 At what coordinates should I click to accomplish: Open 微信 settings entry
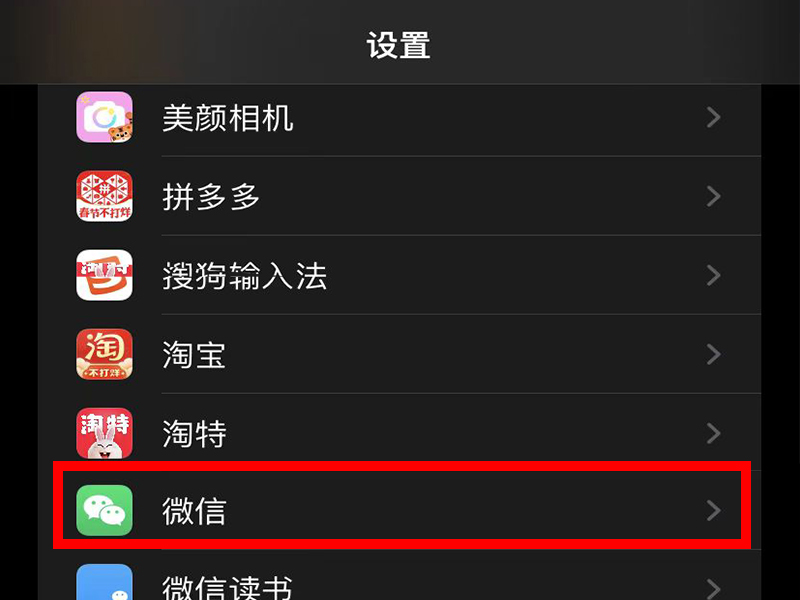point(400,511)
